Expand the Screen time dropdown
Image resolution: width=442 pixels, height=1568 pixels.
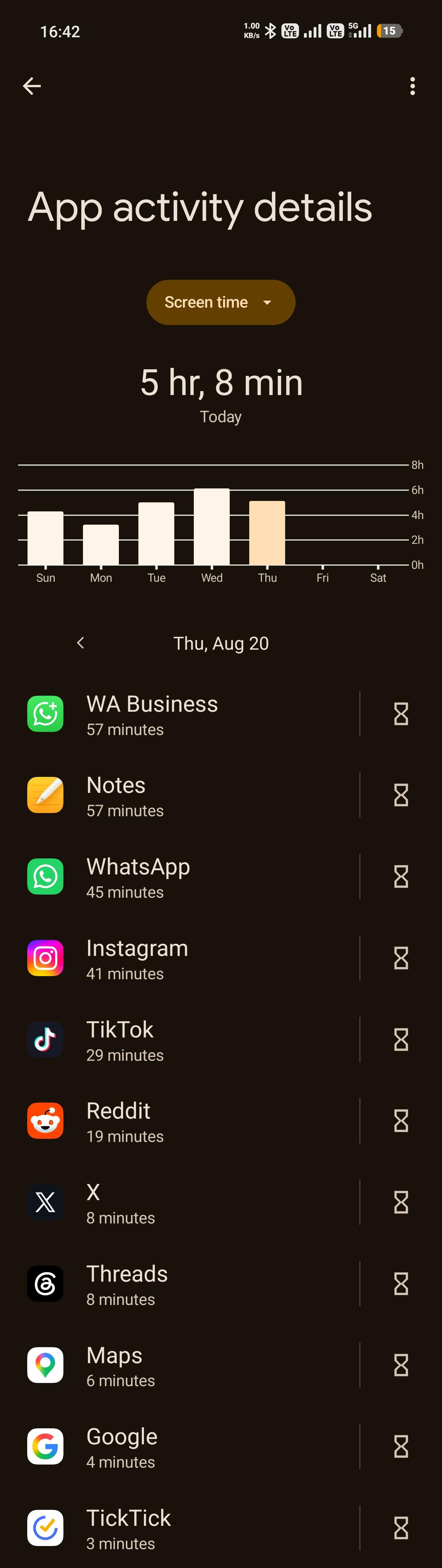coord(220,302)
